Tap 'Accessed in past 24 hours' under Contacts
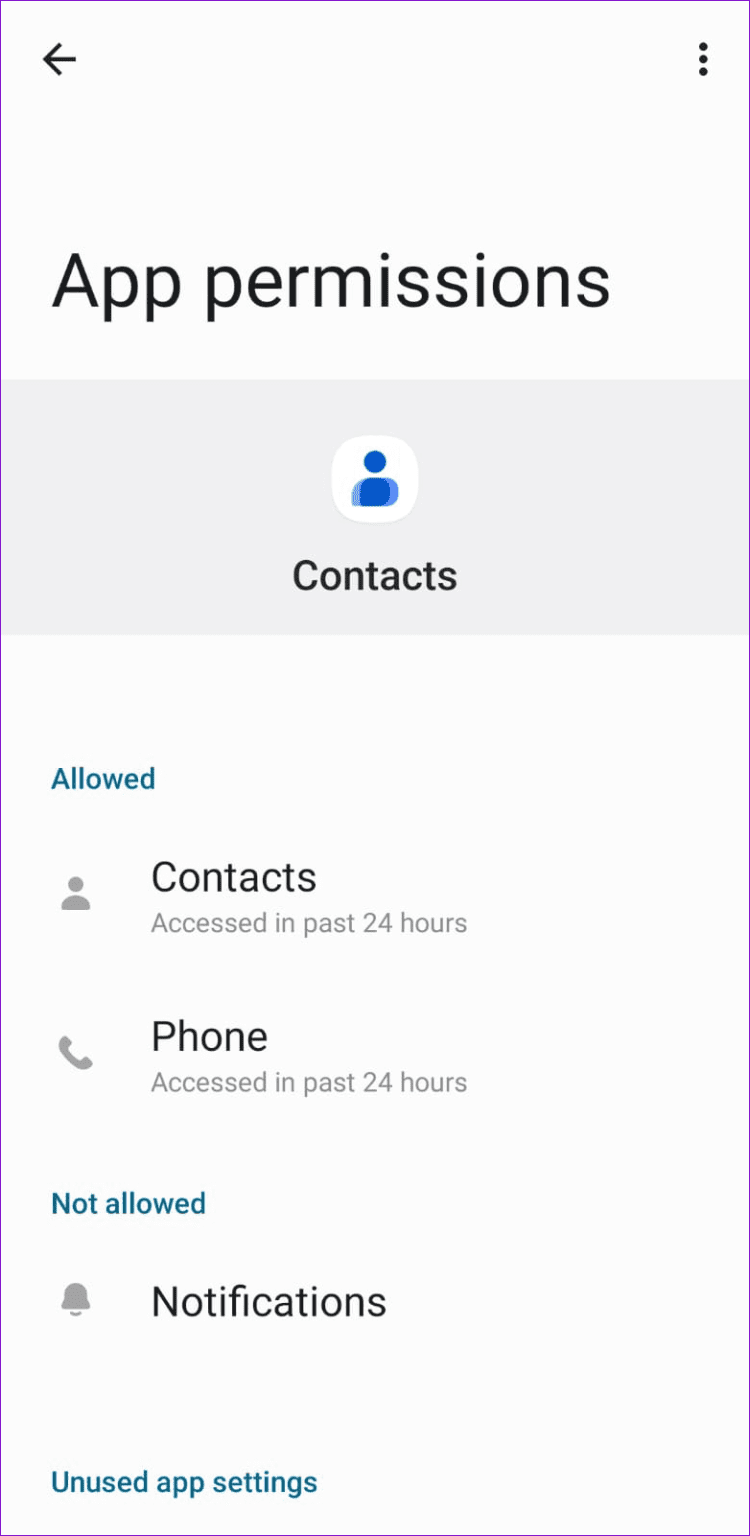 [308, 922]
